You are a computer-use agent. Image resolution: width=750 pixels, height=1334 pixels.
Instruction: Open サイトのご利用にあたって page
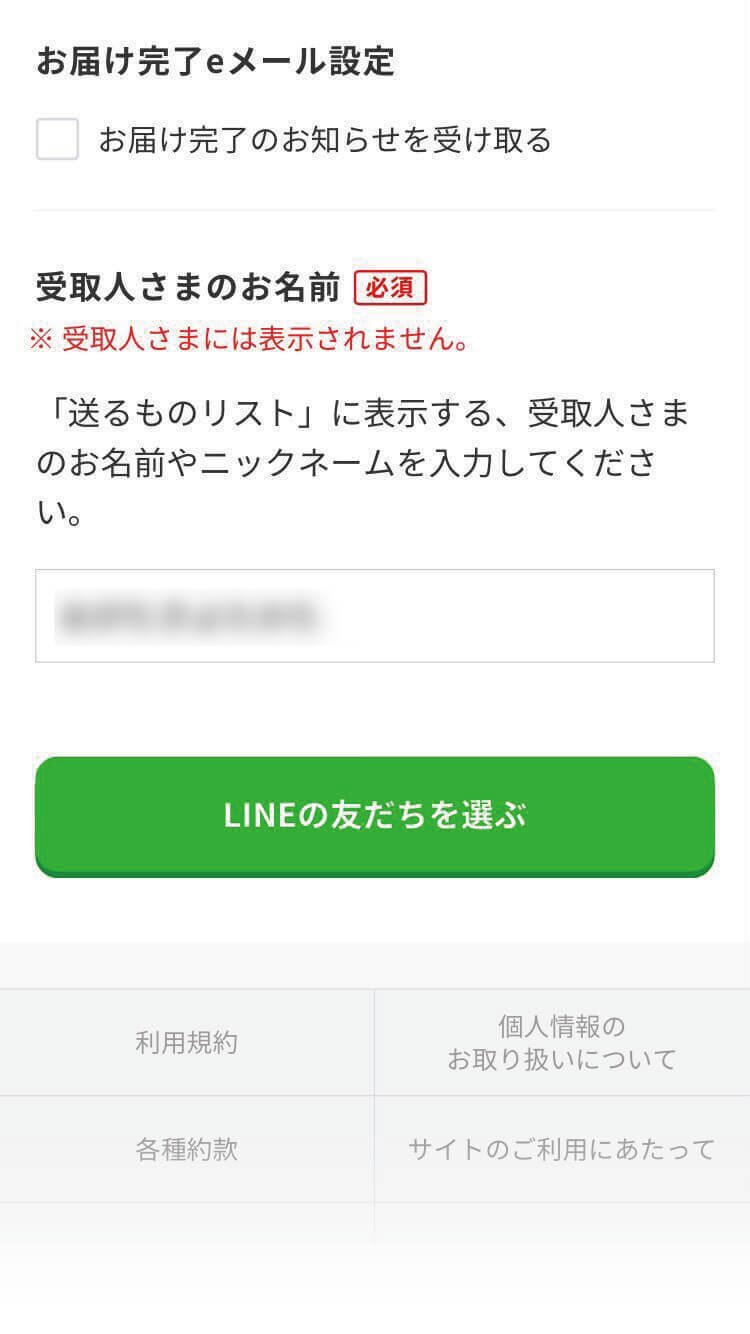pos(561,1148)
